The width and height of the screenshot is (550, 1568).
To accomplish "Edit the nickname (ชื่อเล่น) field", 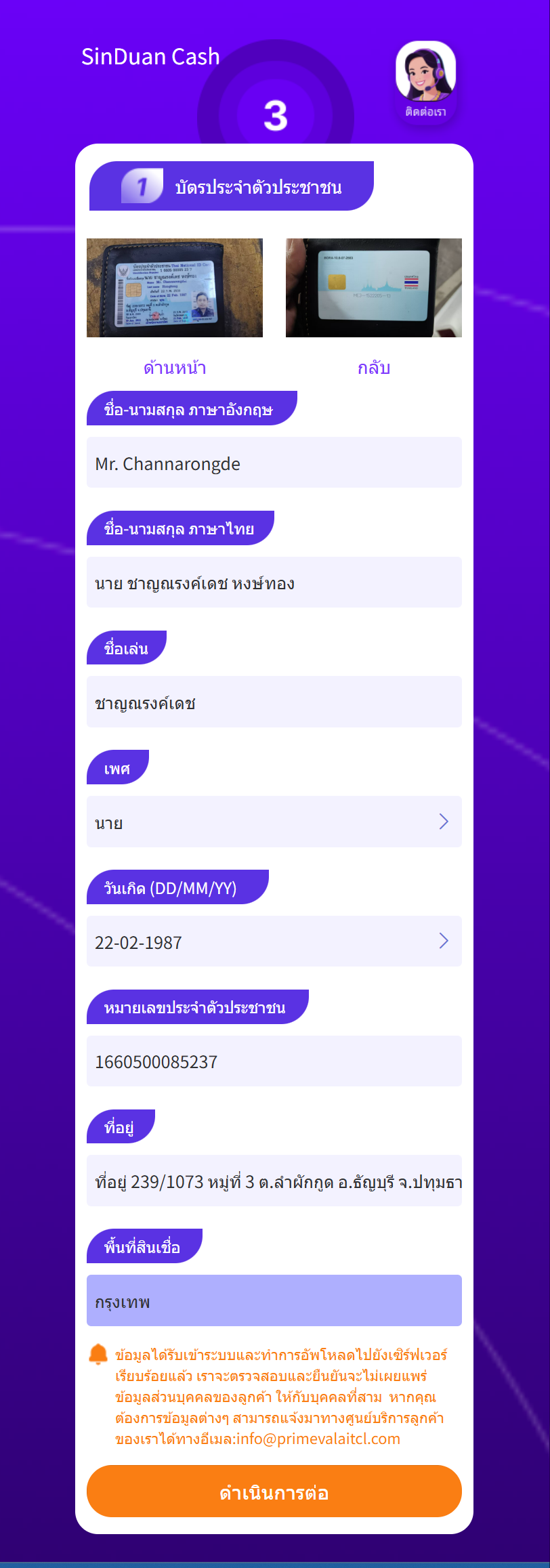I will pos(274,702).
